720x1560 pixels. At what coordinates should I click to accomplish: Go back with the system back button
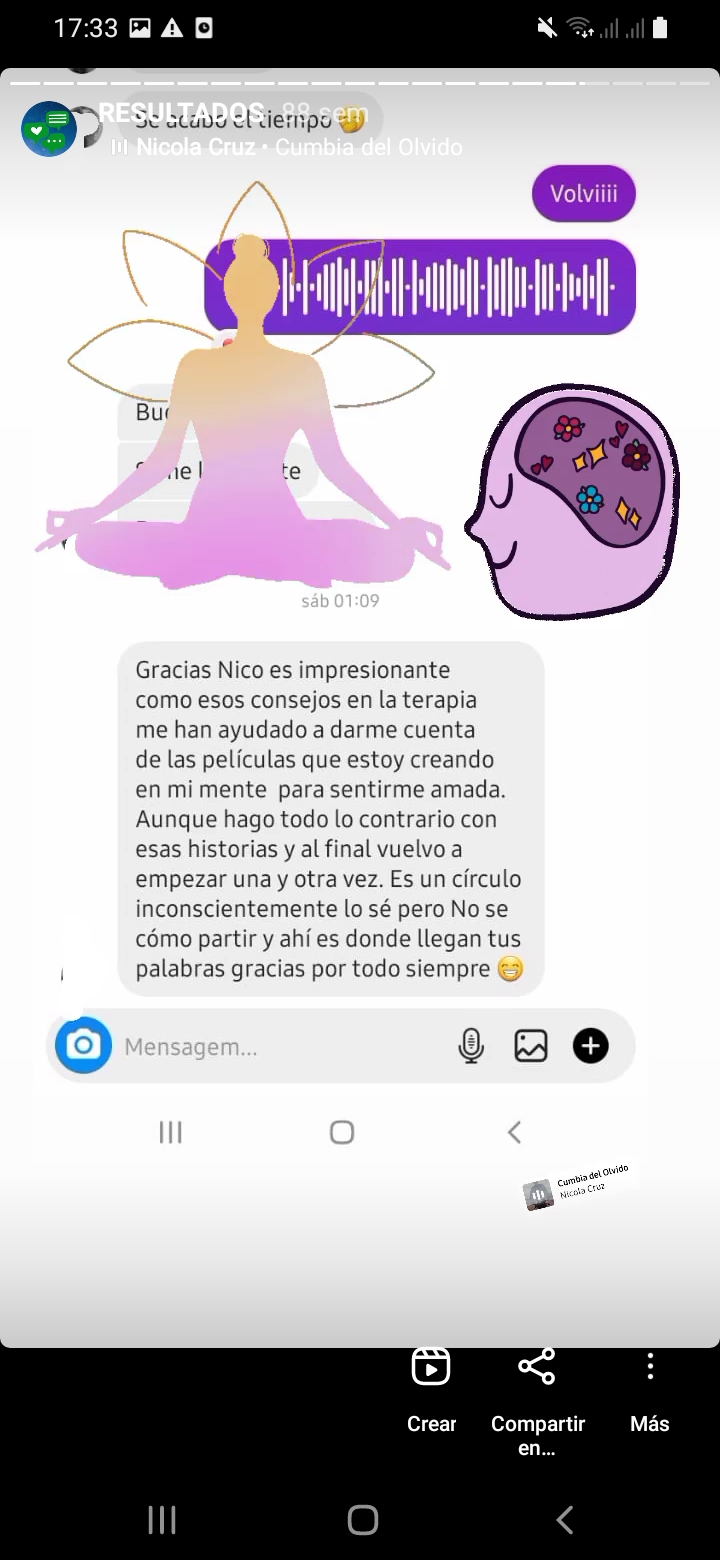(565, 1520)
